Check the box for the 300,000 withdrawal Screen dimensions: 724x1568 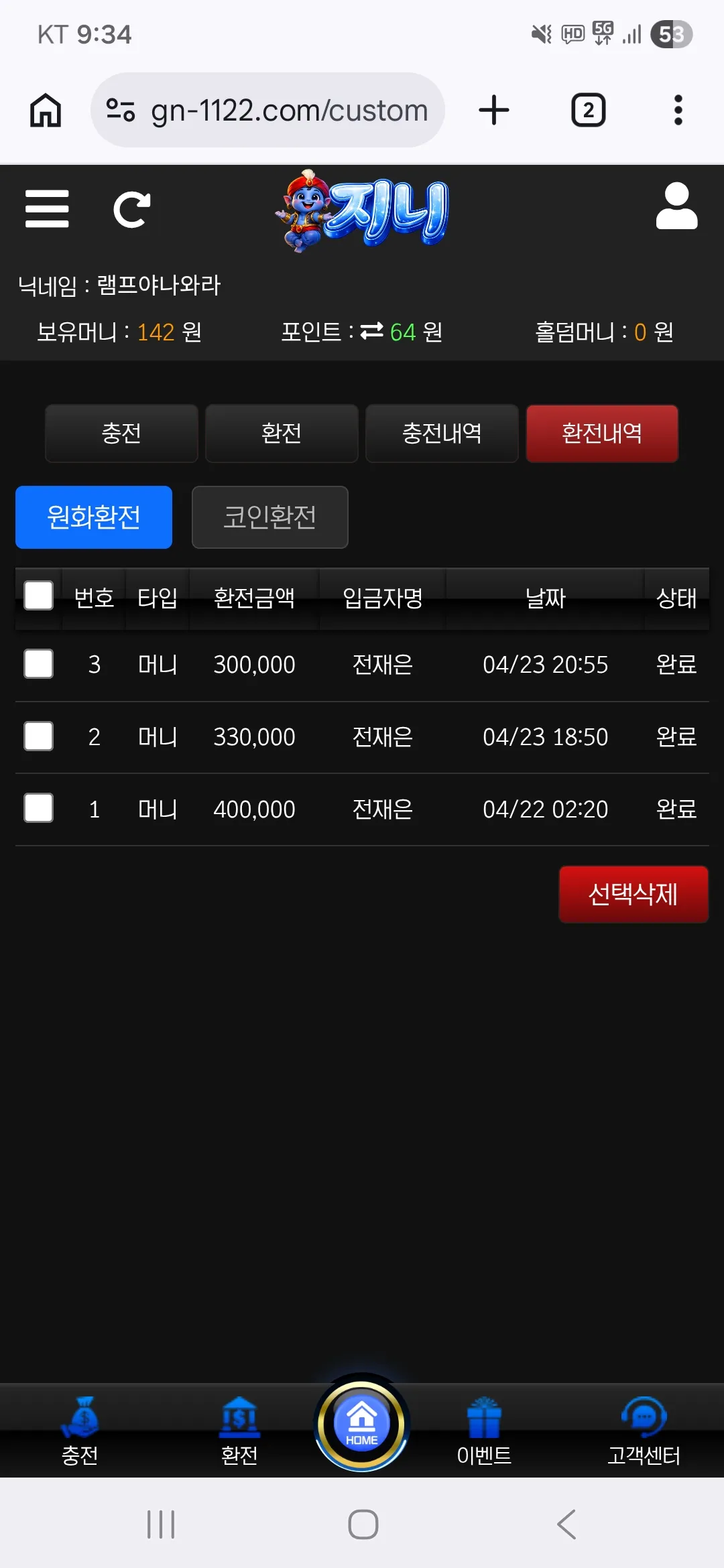point(39,664)
